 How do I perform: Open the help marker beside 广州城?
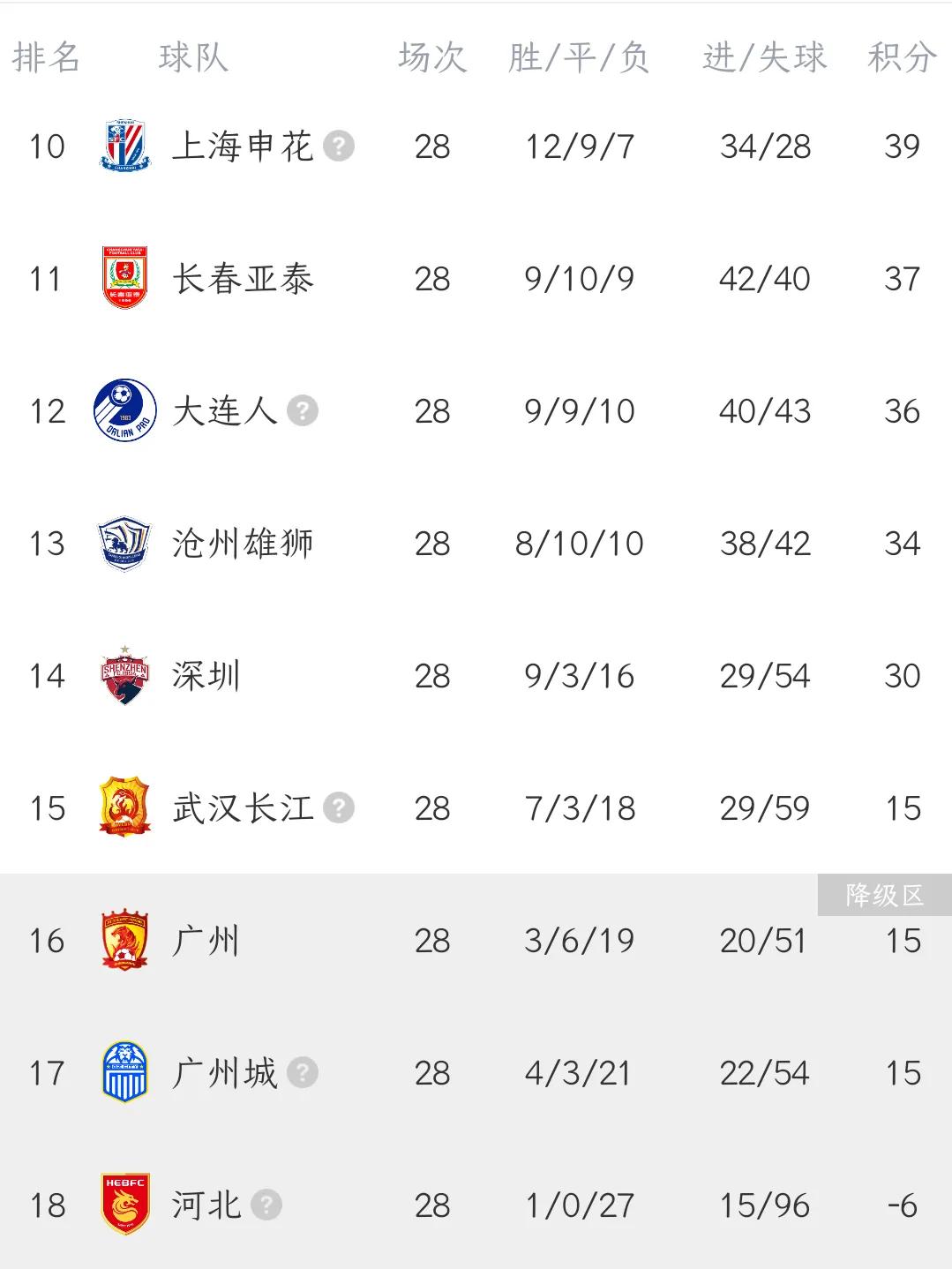[x=304, y=1073]
